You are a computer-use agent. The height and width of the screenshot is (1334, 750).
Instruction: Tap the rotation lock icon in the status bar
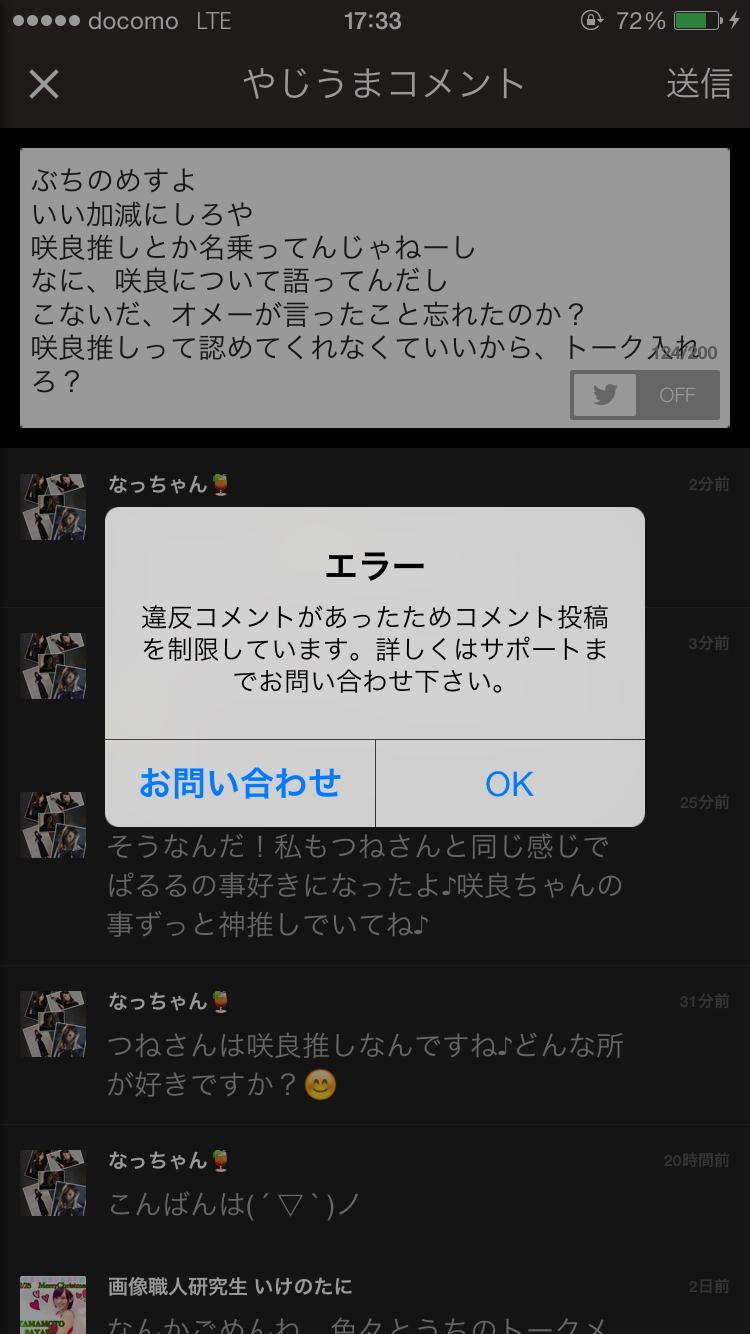coord(589,18)
